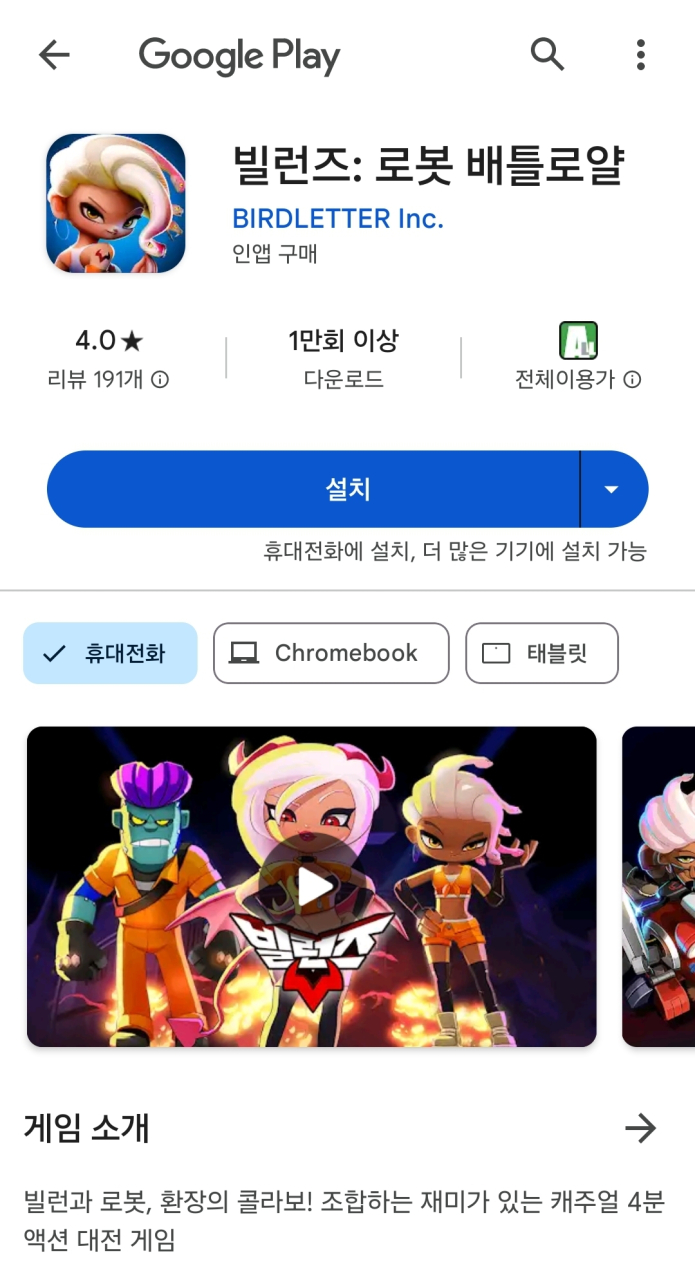Go back using the arrow icon
This screenshot has height=1280, width=695.
point(54,55)
